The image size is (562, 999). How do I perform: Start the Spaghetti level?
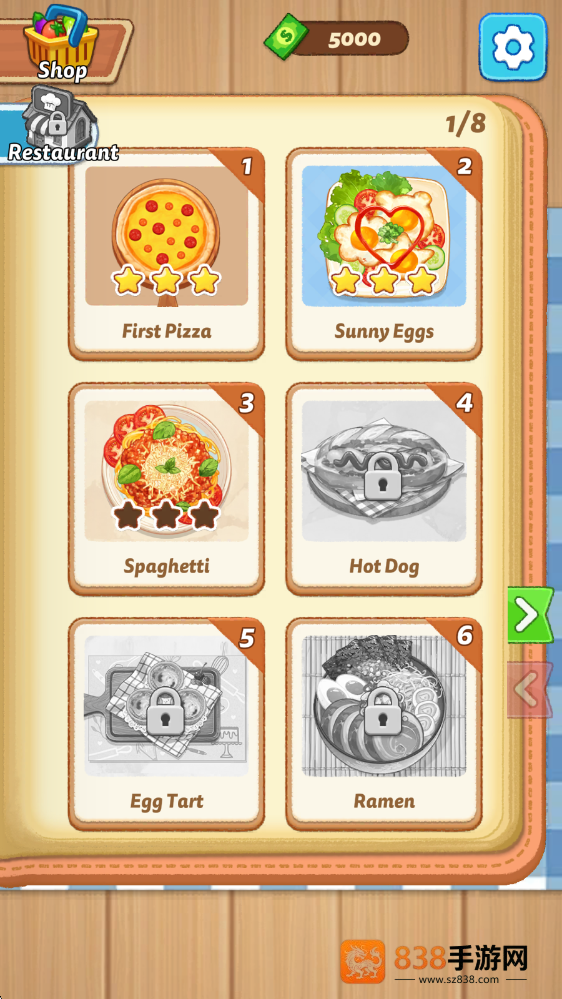pos(166,489)
